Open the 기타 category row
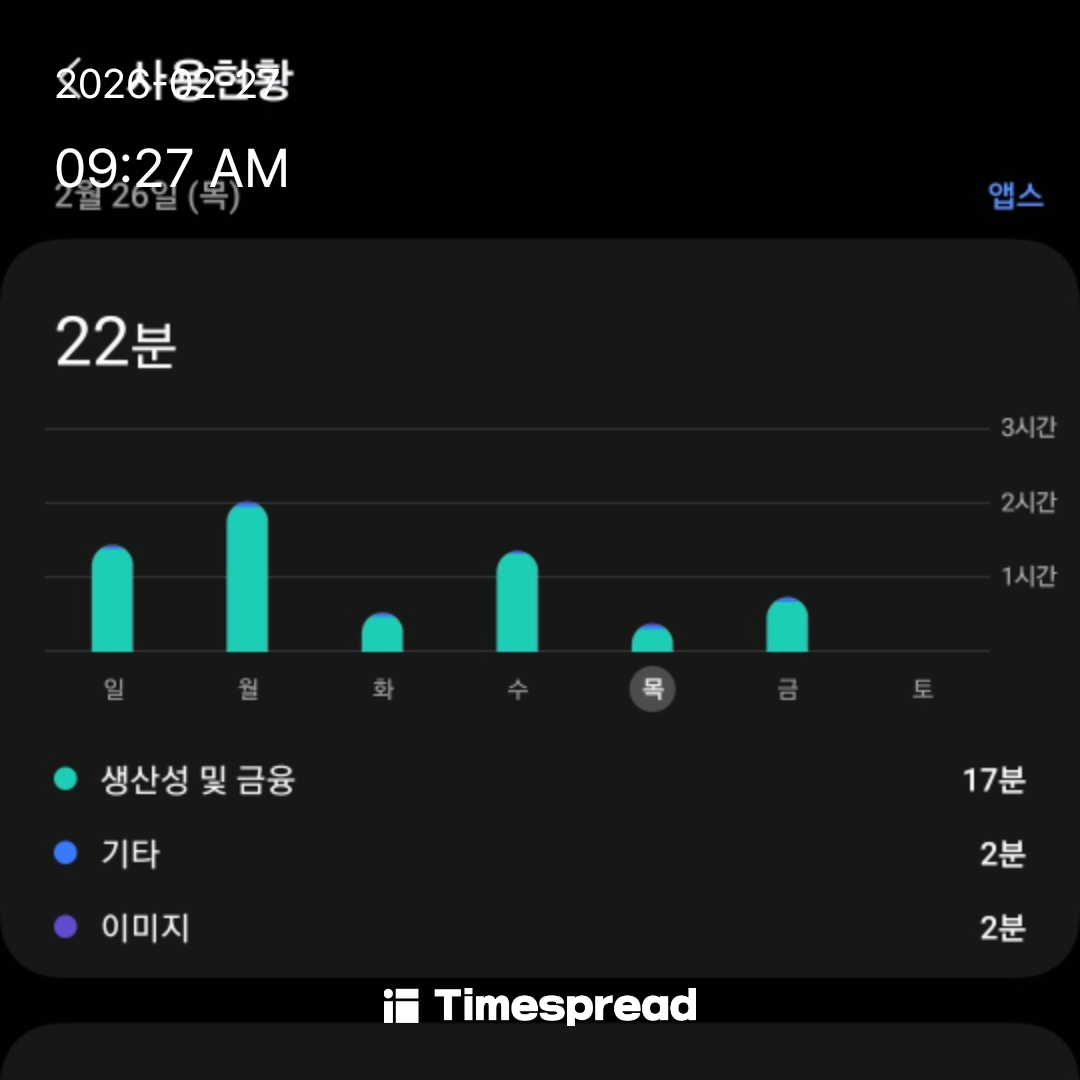 pos(540,854)
